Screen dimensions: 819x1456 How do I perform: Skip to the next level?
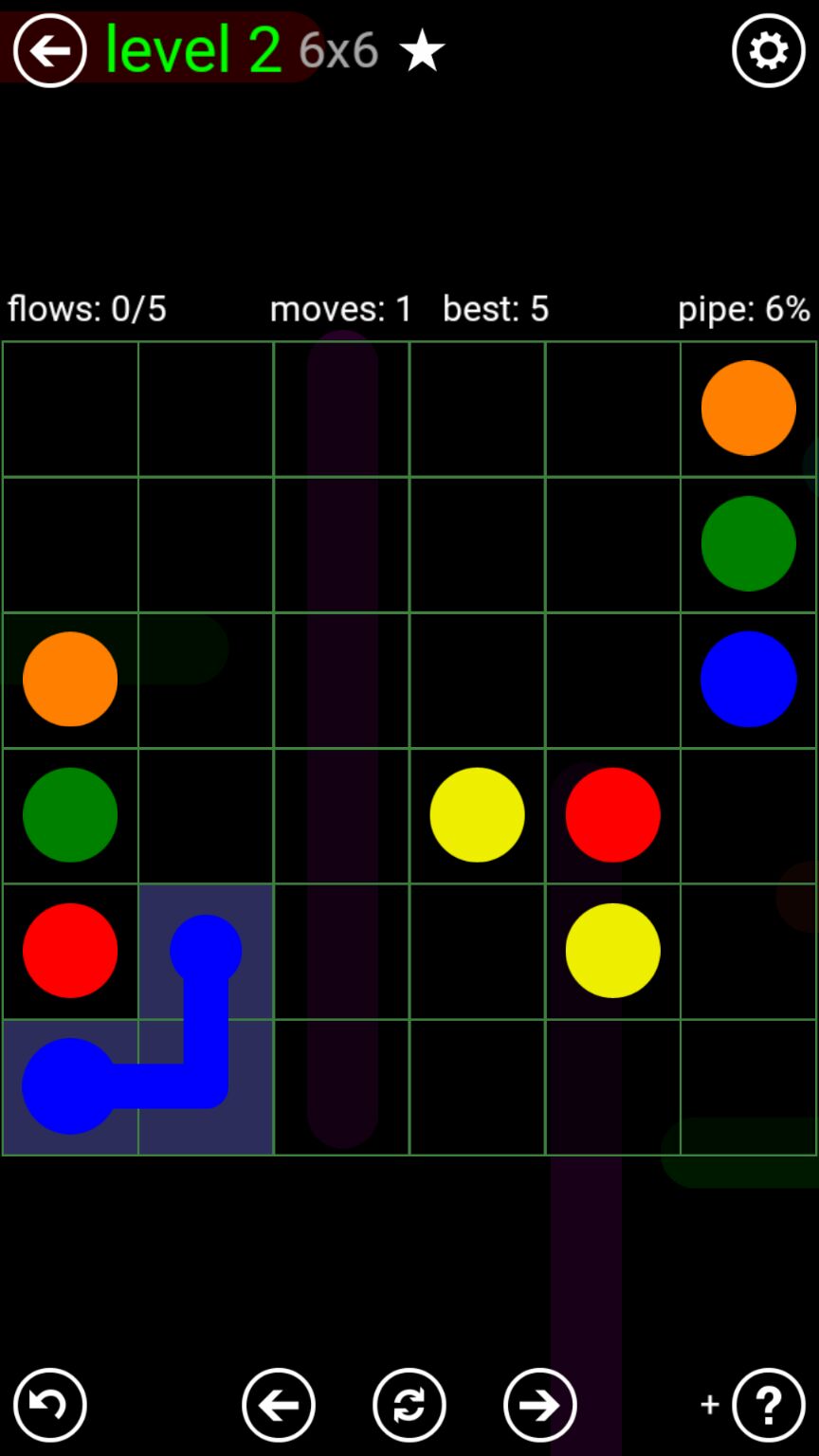539,1405
